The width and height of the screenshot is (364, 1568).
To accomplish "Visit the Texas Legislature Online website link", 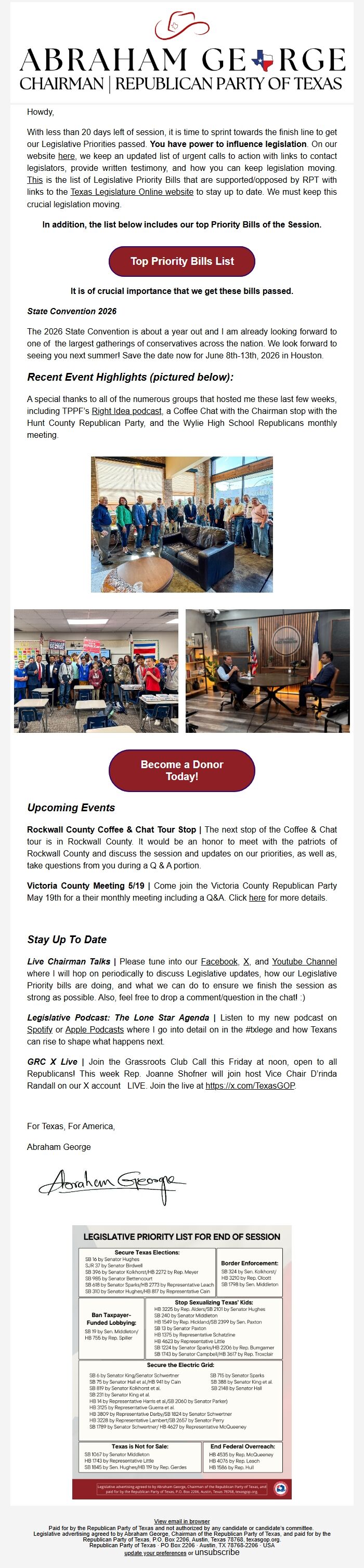I will [132, 192].
